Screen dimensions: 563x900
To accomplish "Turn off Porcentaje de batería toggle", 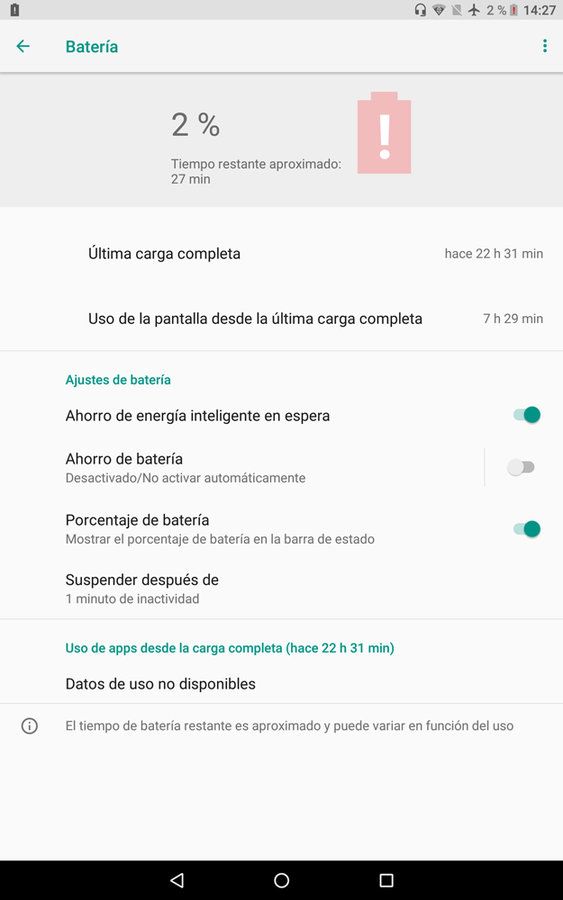I will [527, 529].
